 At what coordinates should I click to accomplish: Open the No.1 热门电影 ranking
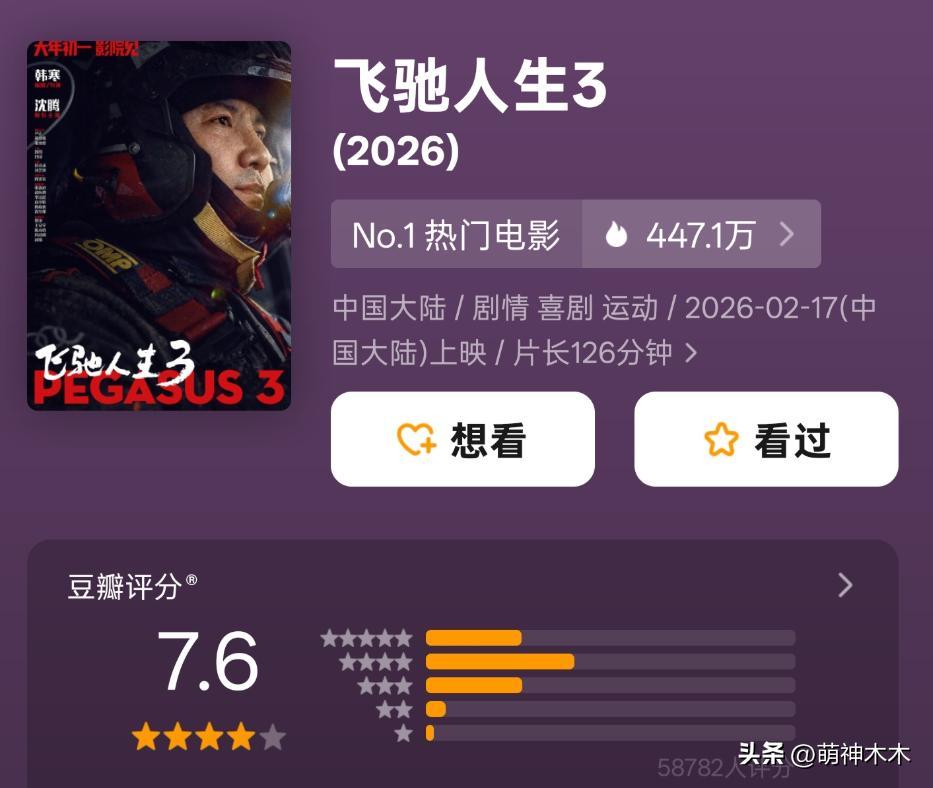click(x=456, y=234)
